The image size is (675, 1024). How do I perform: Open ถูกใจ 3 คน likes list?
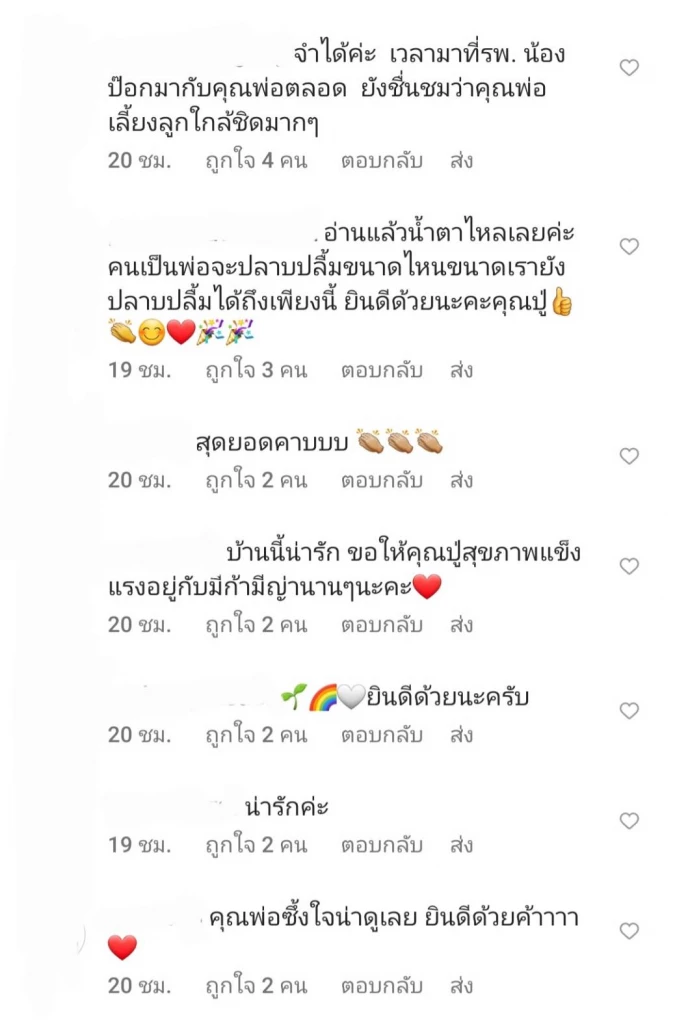click(255, 370)
